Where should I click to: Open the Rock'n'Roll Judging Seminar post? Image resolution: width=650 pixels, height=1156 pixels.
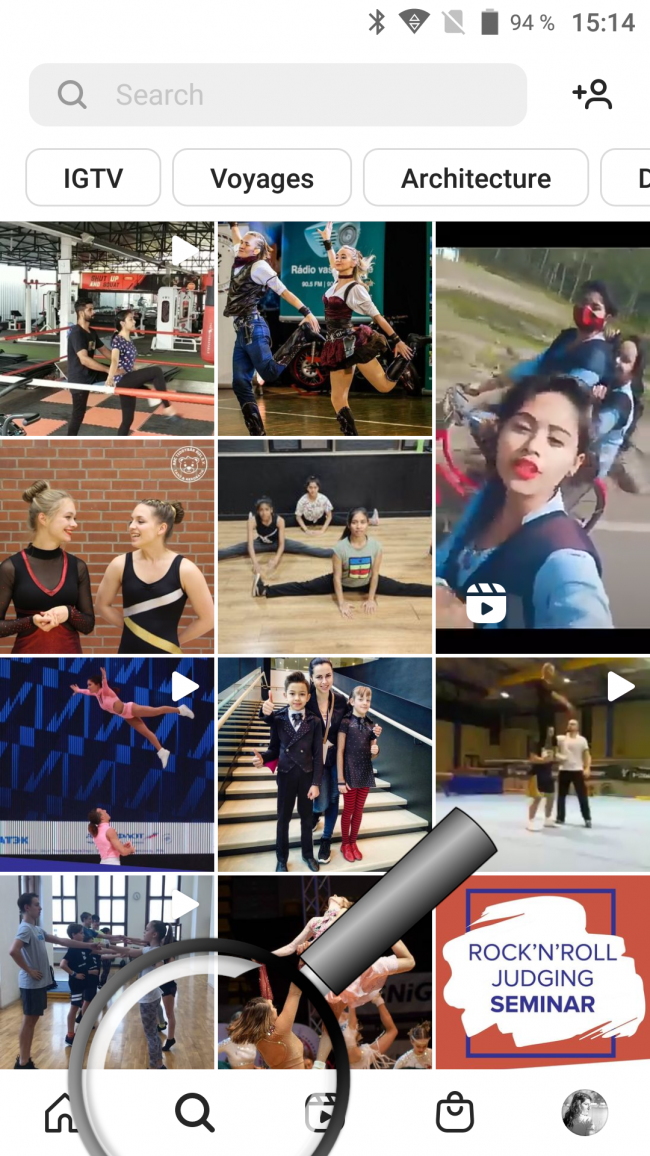543,970
